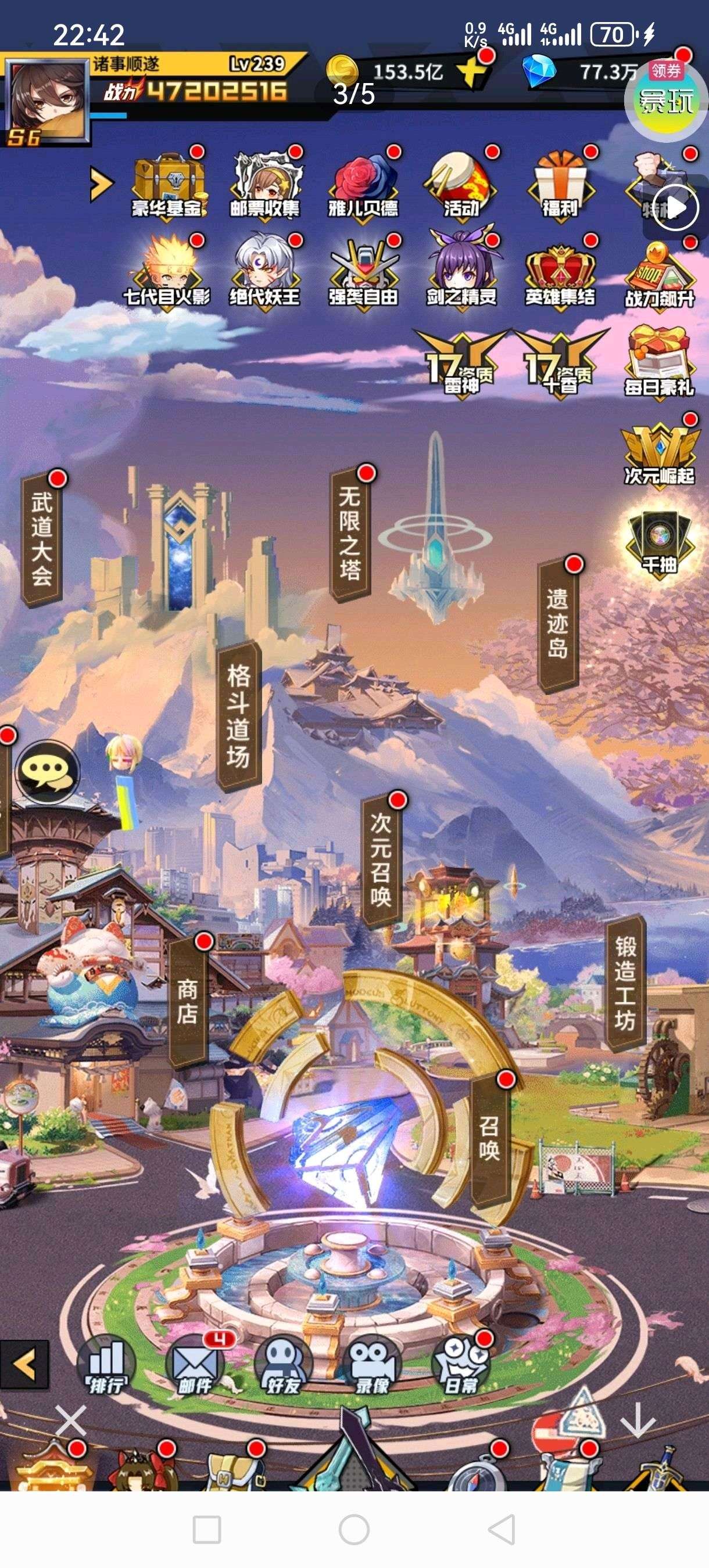The height and width of the screenshot is (1568, 709).
Task: Enter 格斗道场 dojo
Action: (238, 715)
